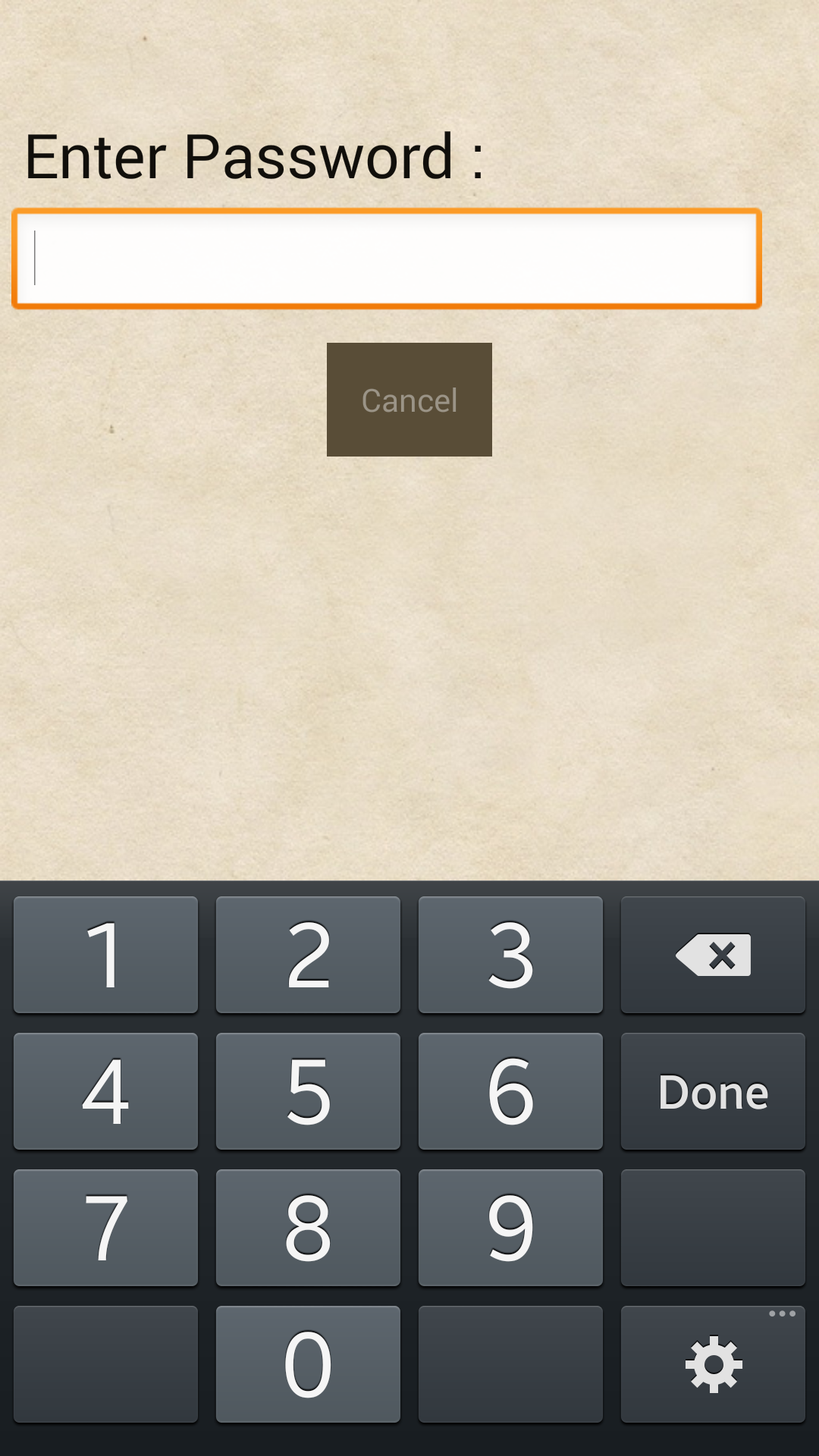Screen dimensions: 819x1456
Task: Tap the empty key below Done
Action: click(x=712, y=1228)
